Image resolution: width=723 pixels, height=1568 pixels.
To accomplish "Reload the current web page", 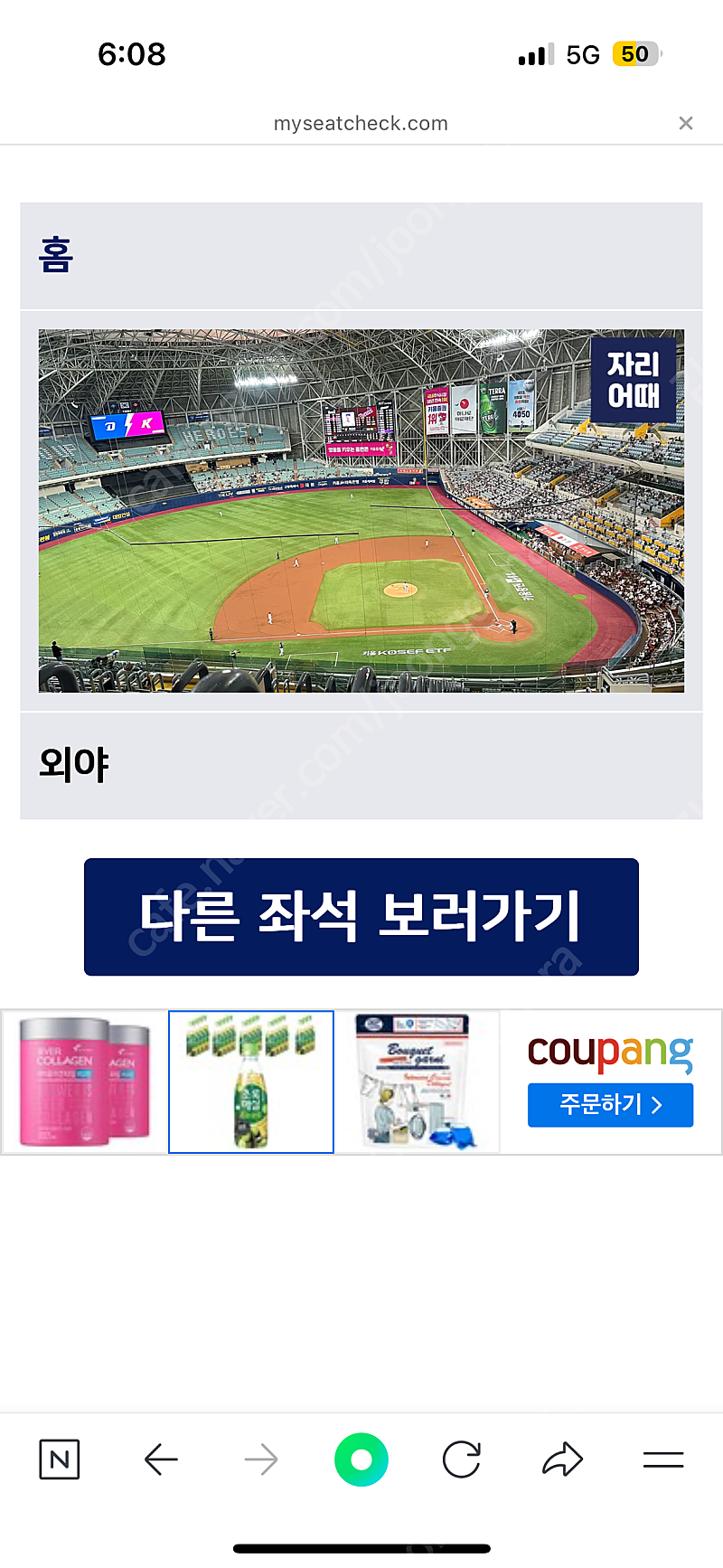I will (x=462, y=1459).
